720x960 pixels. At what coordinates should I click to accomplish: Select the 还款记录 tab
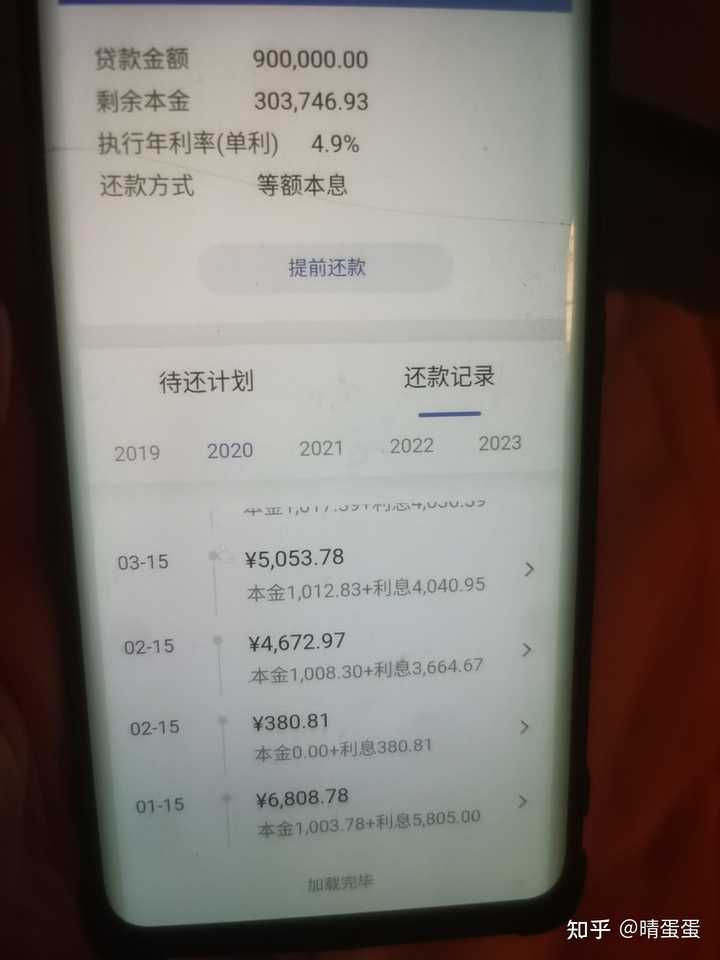(x=449, y=377)
